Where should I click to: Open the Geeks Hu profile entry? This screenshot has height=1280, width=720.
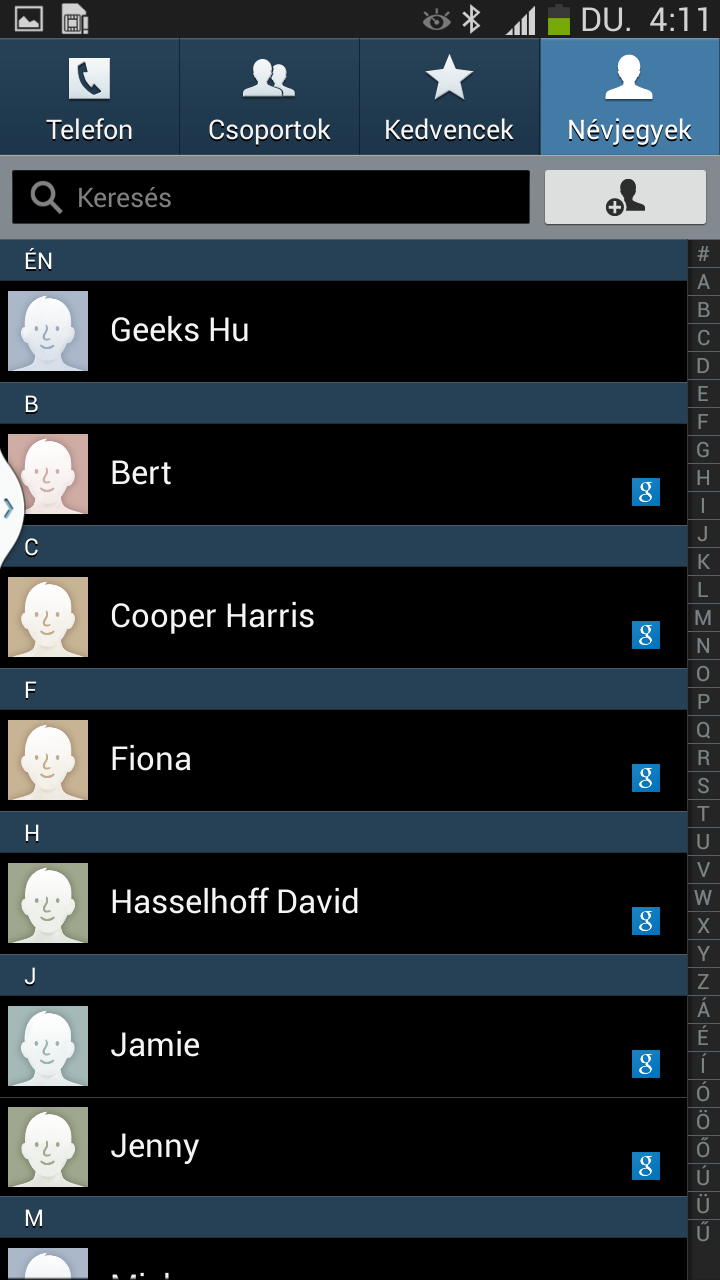(340, 331)
